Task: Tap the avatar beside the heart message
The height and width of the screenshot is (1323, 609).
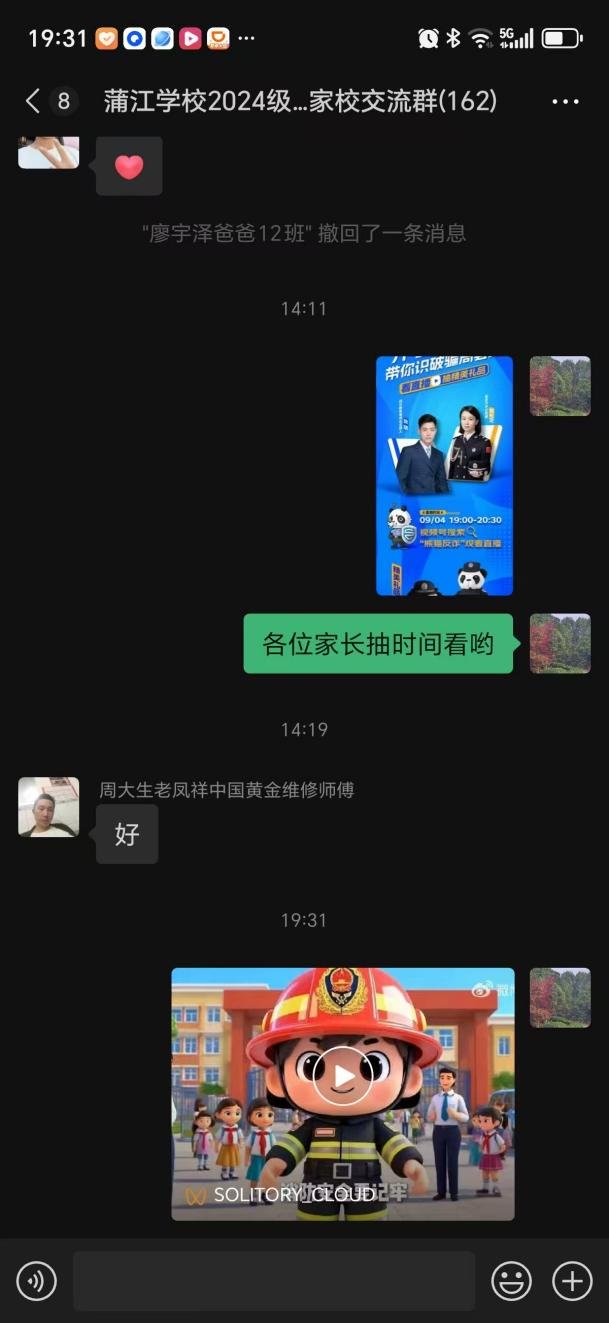Action: click(48, 153)
